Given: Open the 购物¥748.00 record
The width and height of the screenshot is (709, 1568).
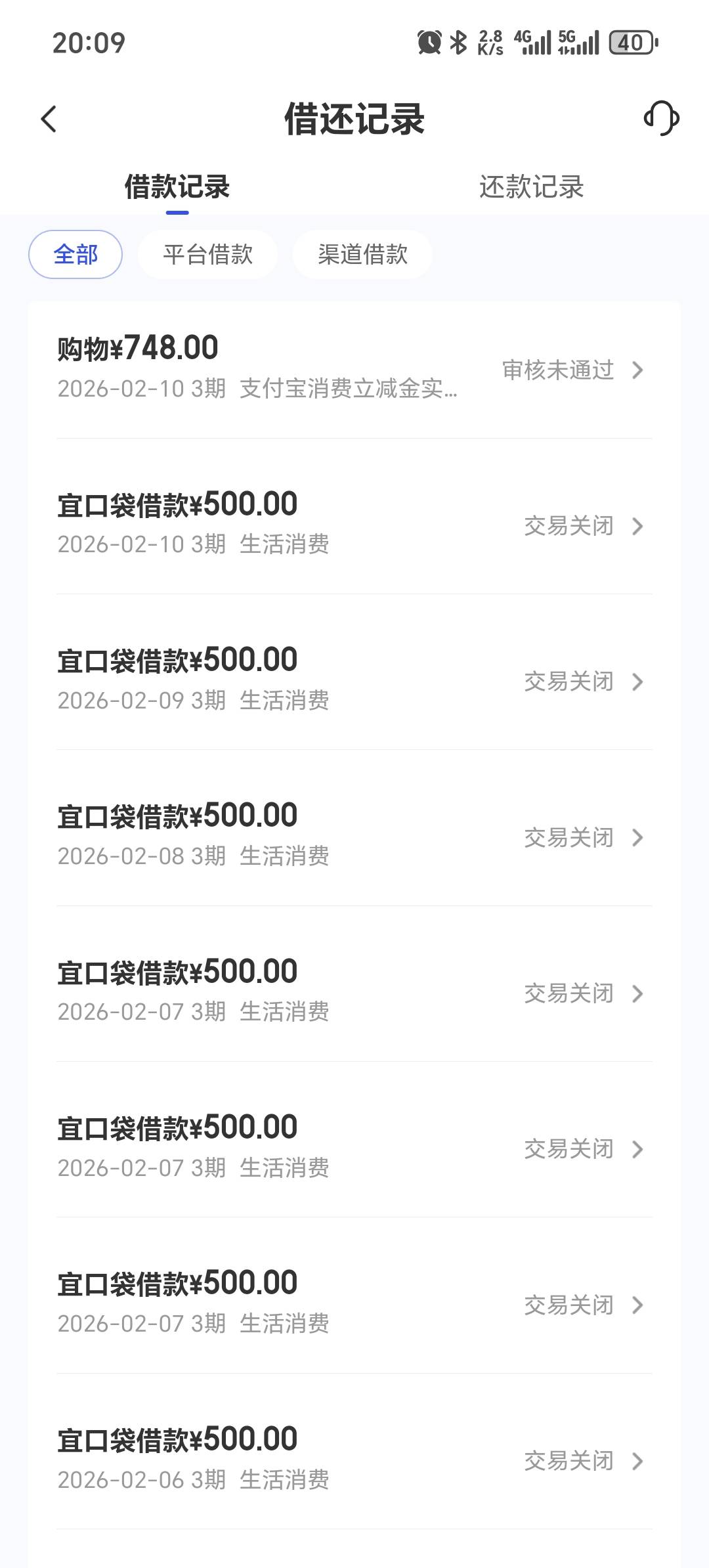Looking at the screenshot, I should pyautogui.click(x=354, y=369).
